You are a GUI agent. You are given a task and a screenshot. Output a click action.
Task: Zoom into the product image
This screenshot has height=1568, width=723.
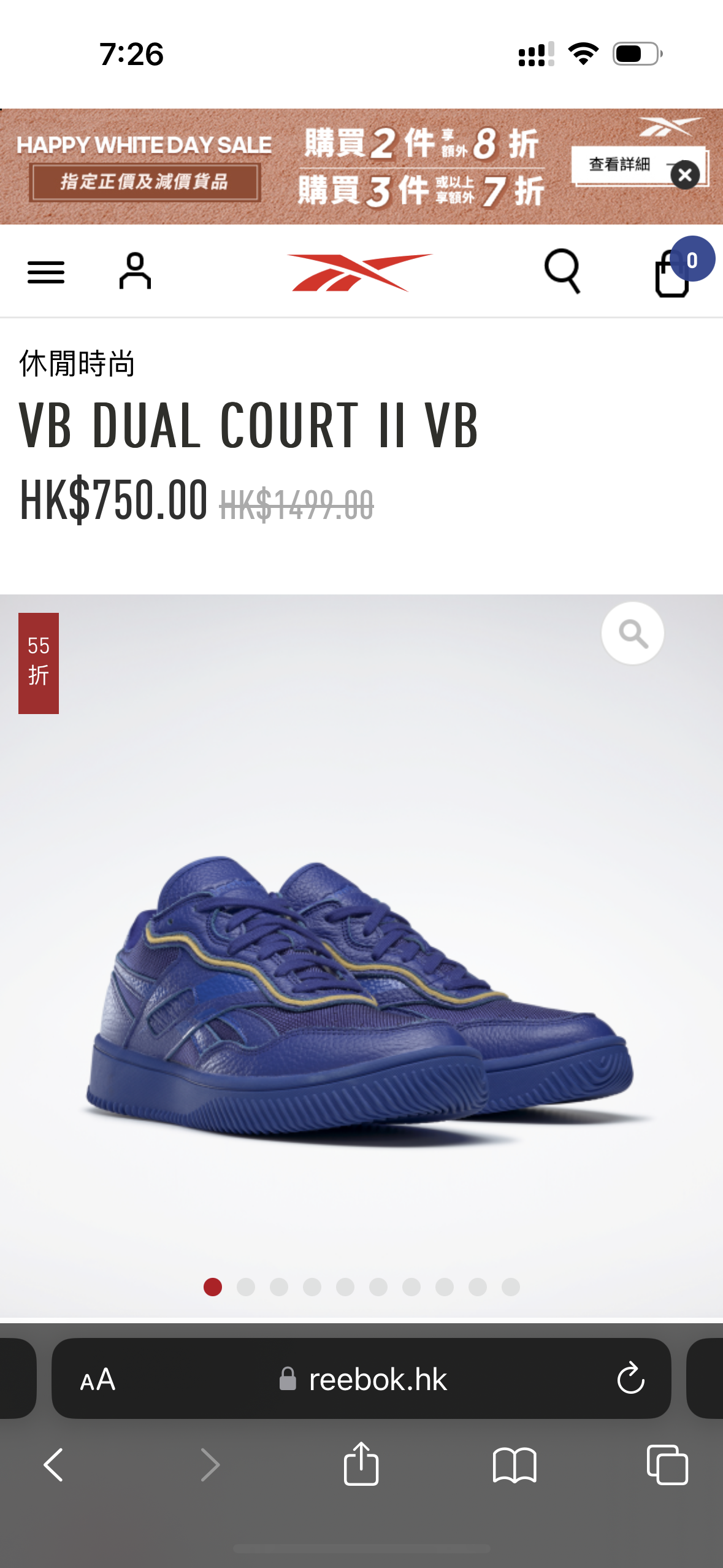tap(632, 633)
